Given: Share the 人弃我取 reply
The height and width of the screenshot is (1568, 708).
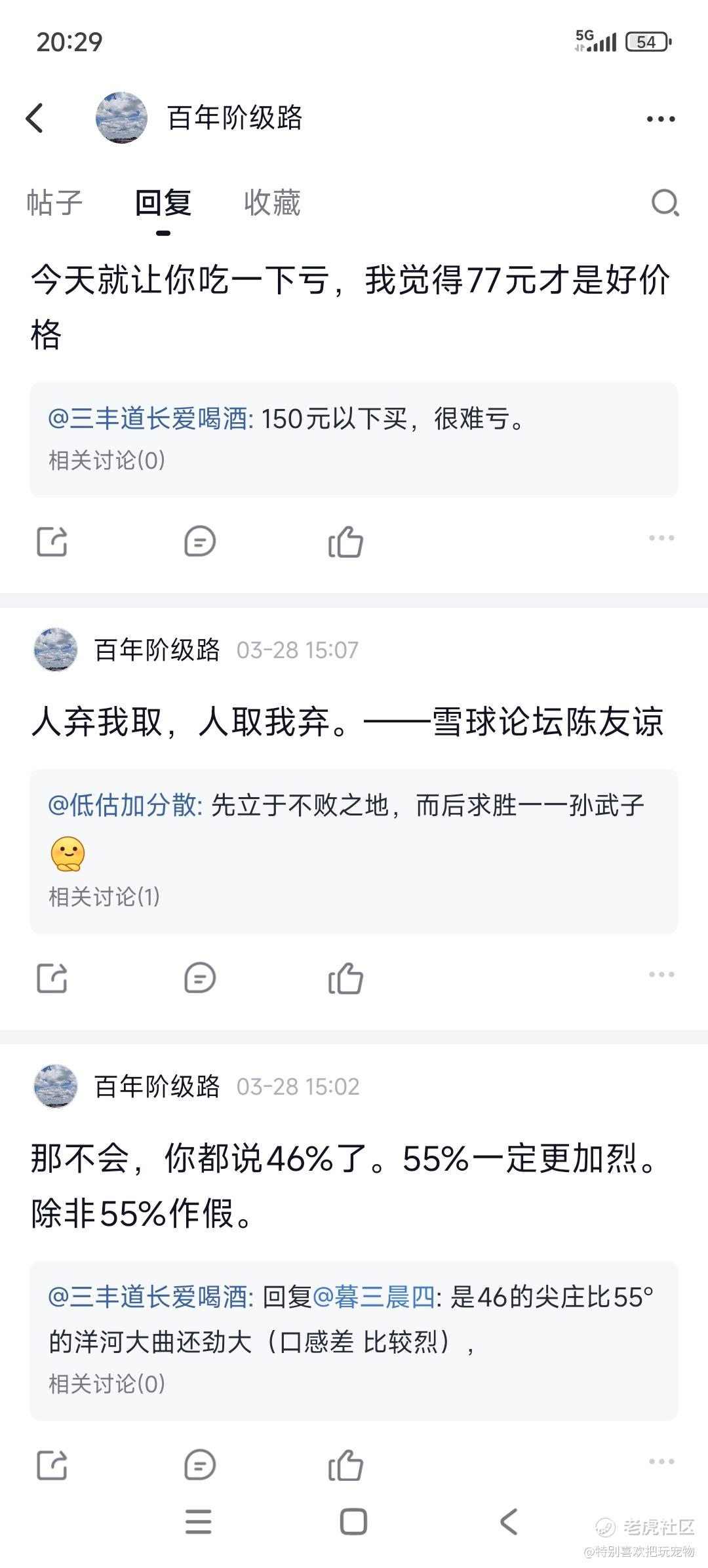Looking at the screenshot, I should (52, 978).
